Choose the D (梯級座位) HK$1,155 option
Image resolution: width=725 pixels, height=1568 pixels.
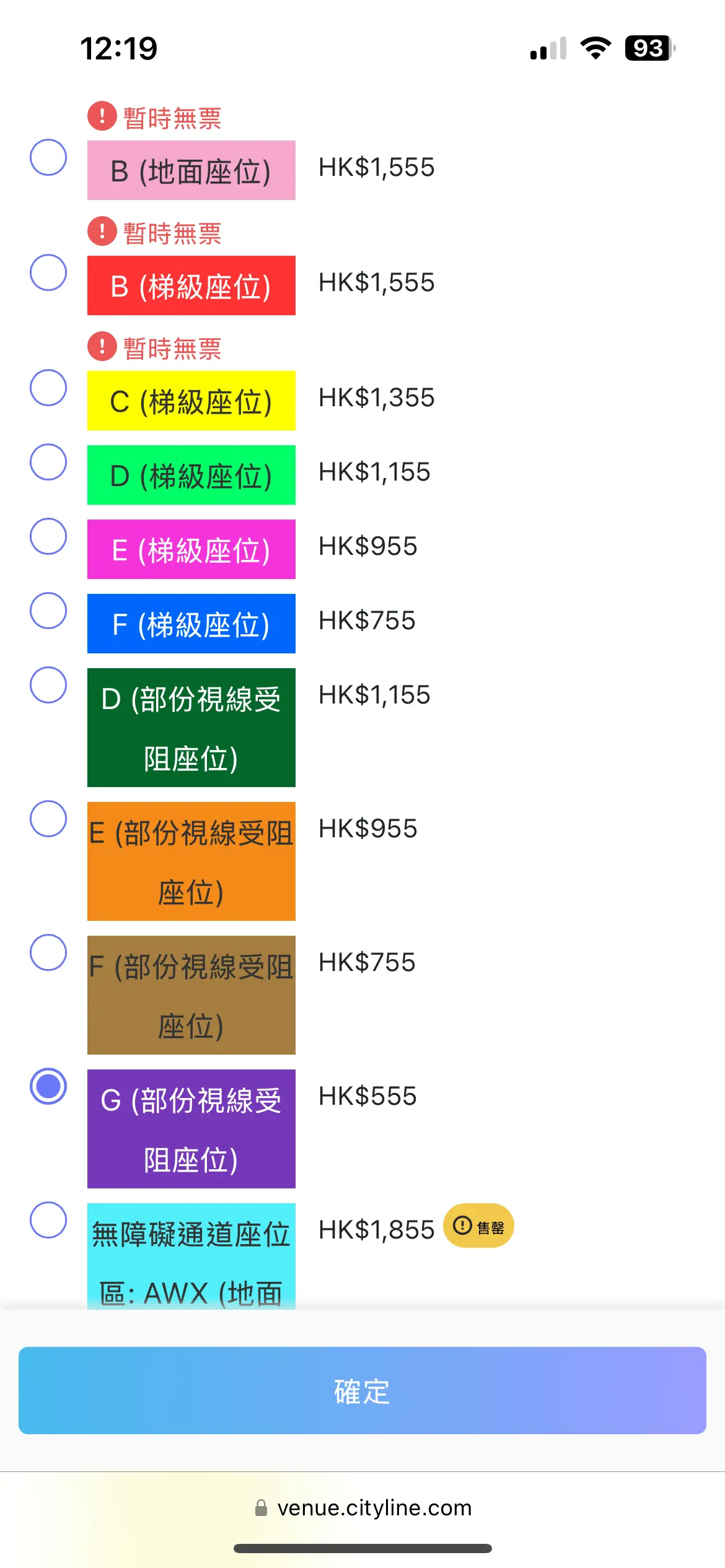48,462
